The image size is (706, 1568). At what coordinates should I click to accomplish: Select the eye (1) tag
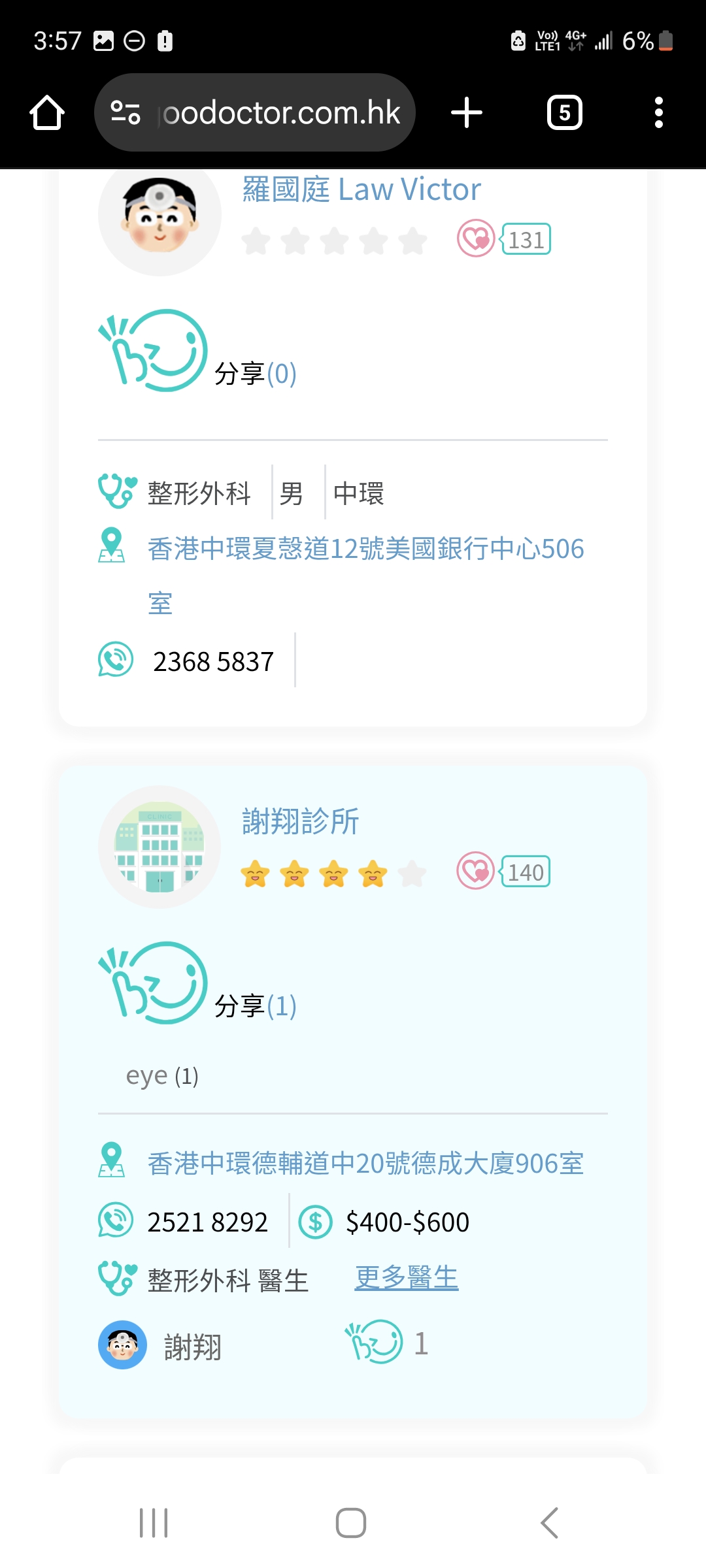(162, 1076)
